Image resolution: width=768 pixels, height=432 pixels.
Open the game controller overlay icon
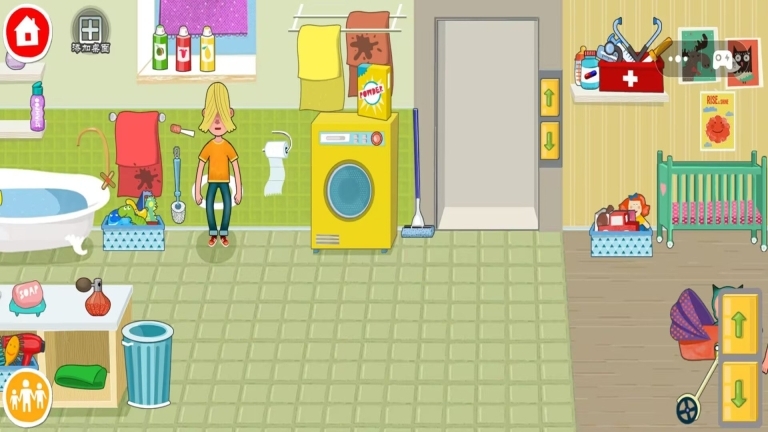tap(722, 58)
